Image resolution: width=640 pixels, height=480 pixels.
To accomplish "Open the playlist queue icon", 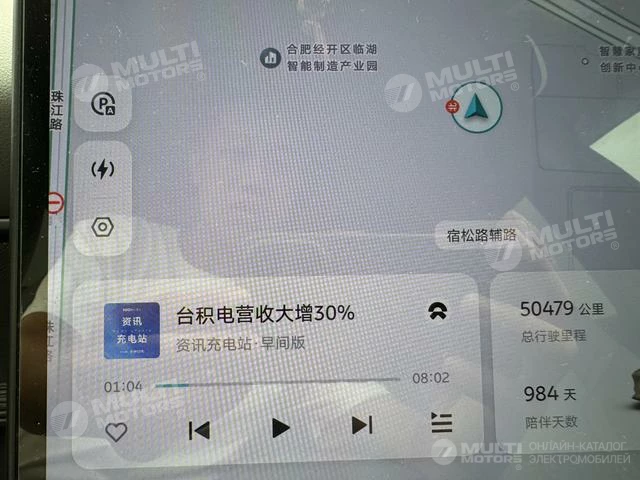I will (x=440, y=423).
